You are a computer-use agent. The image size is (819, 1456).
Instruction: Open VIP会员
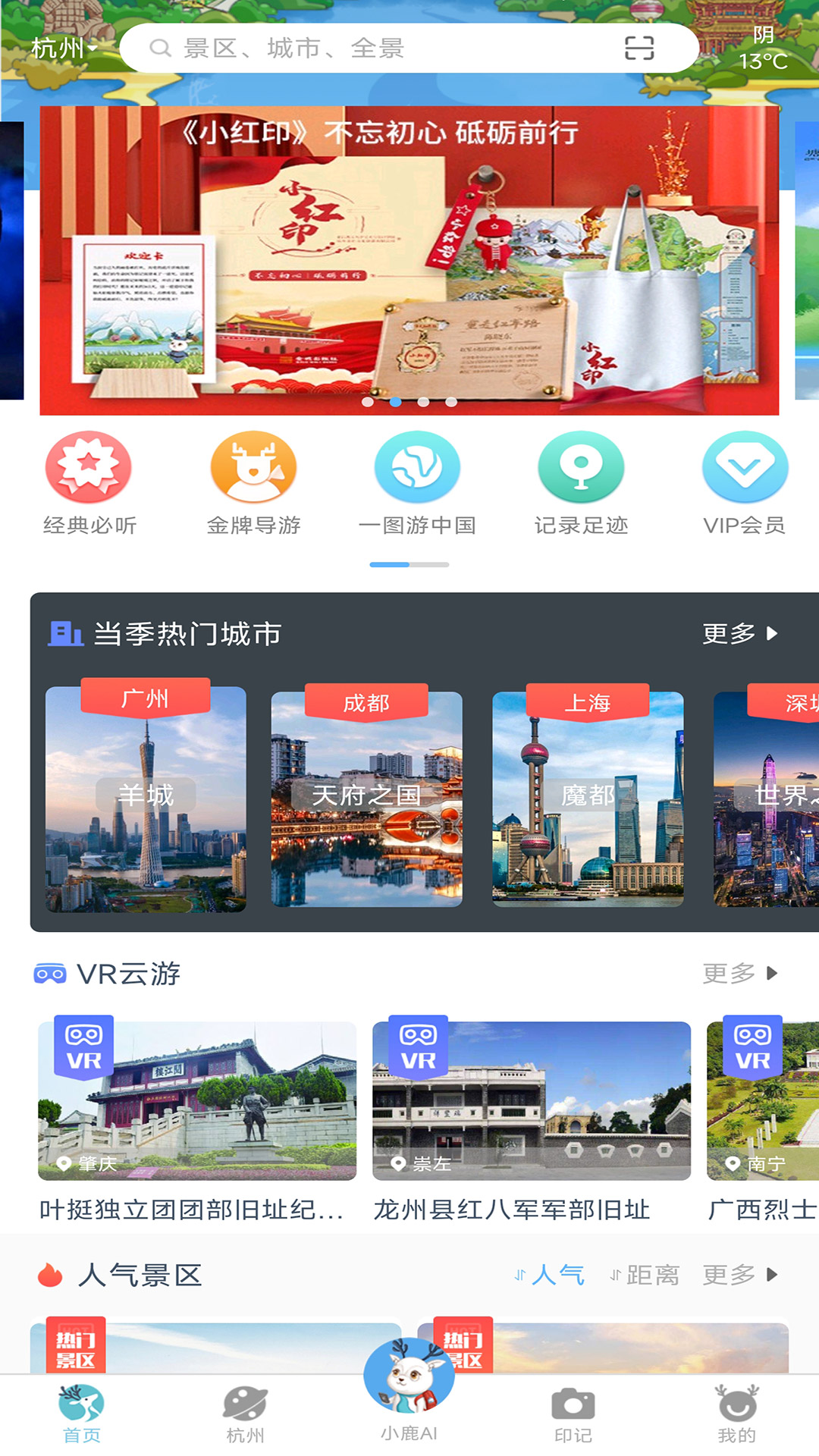click(x=744, y=483)
